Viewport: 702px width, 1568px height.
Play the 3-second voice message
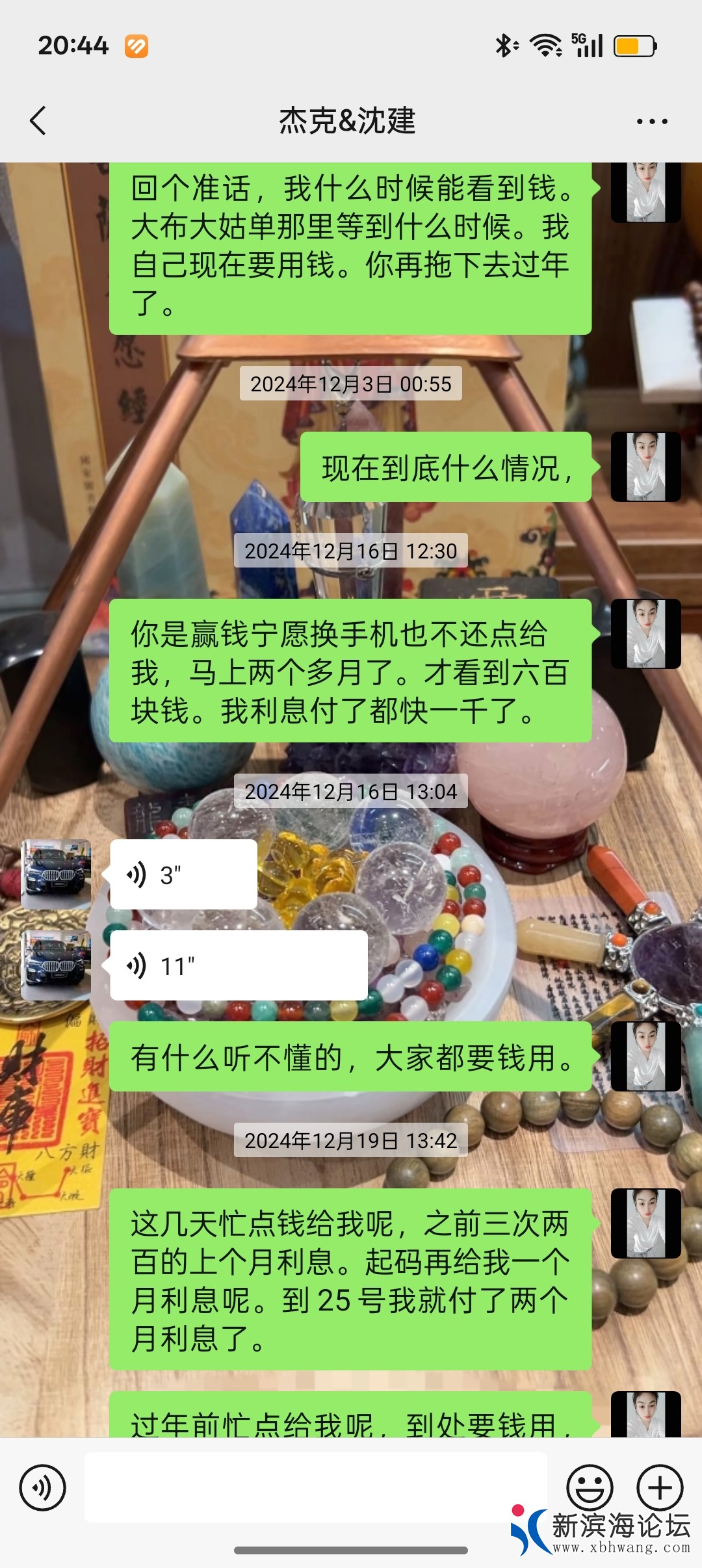pos(183,875)
